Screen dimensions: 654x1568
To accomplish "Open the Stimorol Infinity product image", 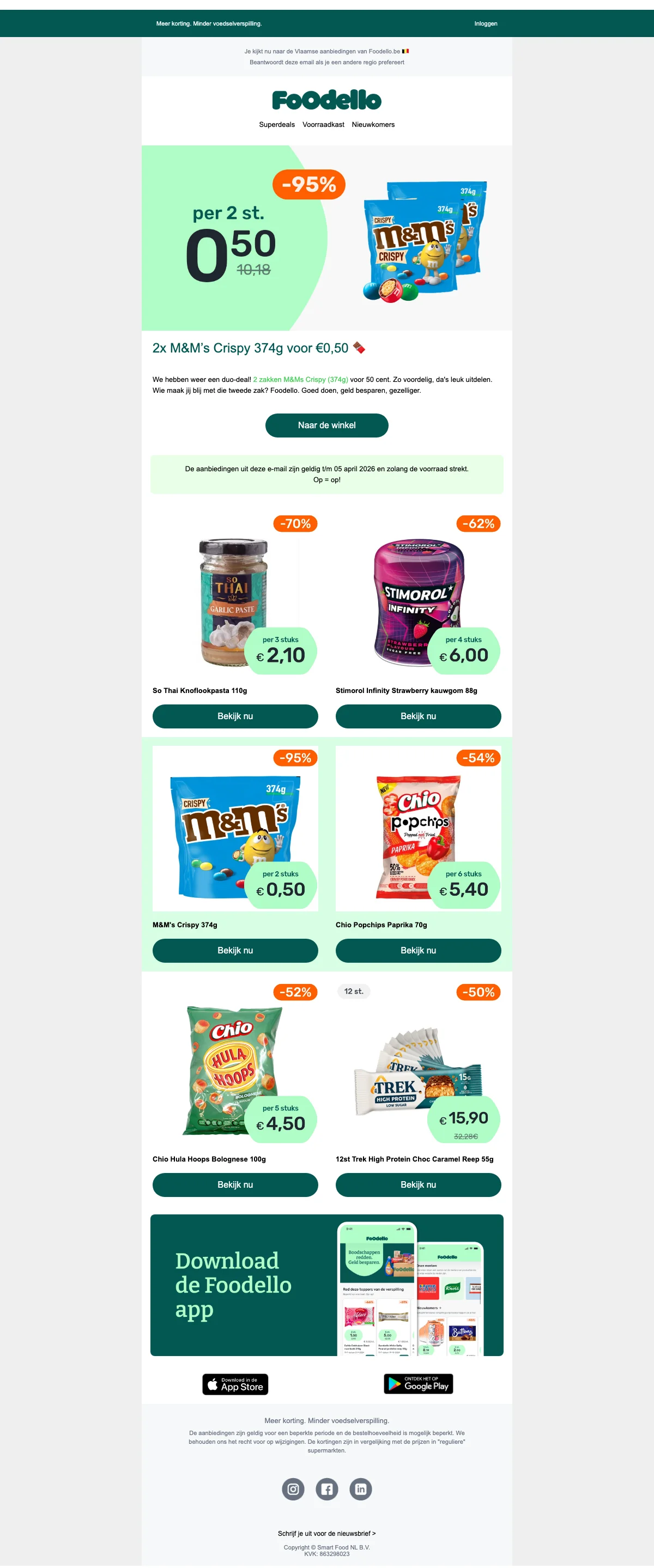I will (417, 599).
